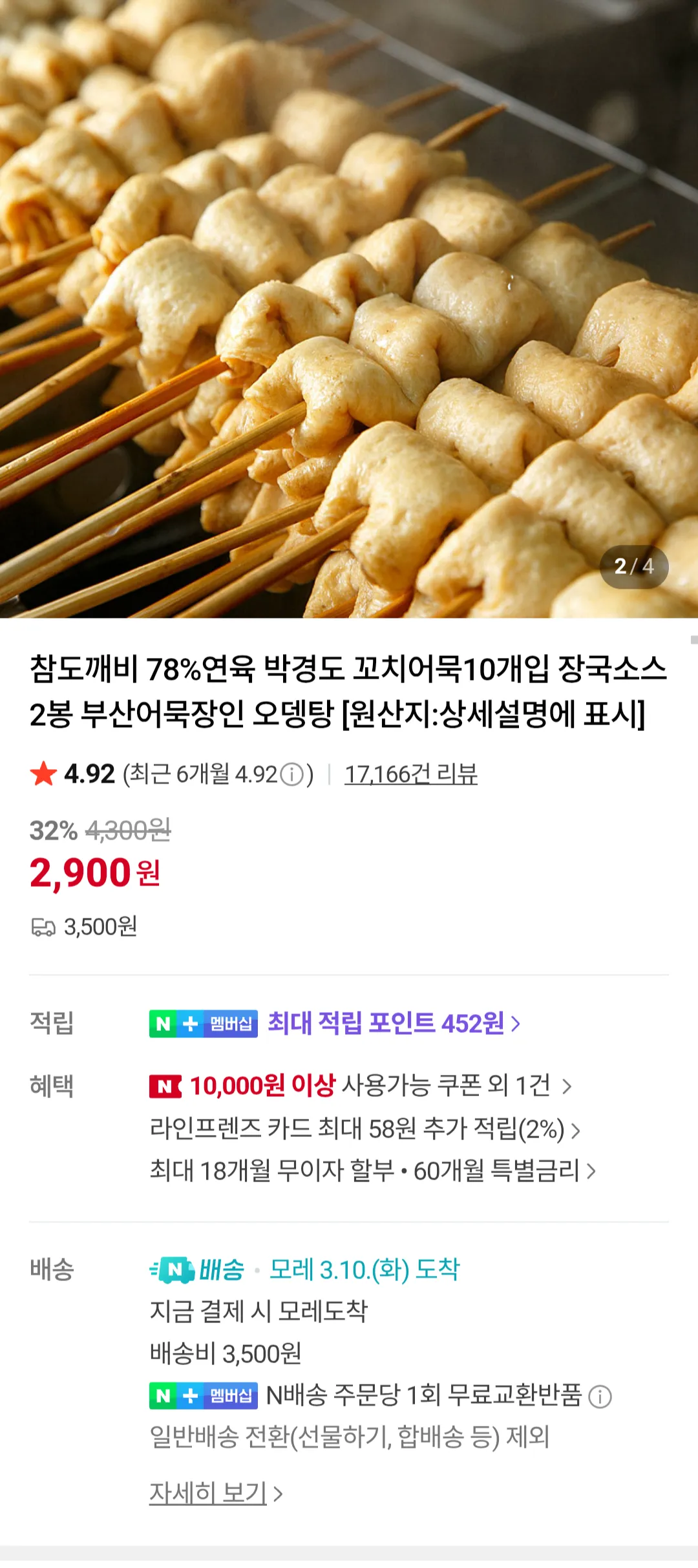Open 라인프렌즈 카드 최대 58원 추가 적립 offer
This screenshot has width=698, height=1568.
pos(365,1129)
